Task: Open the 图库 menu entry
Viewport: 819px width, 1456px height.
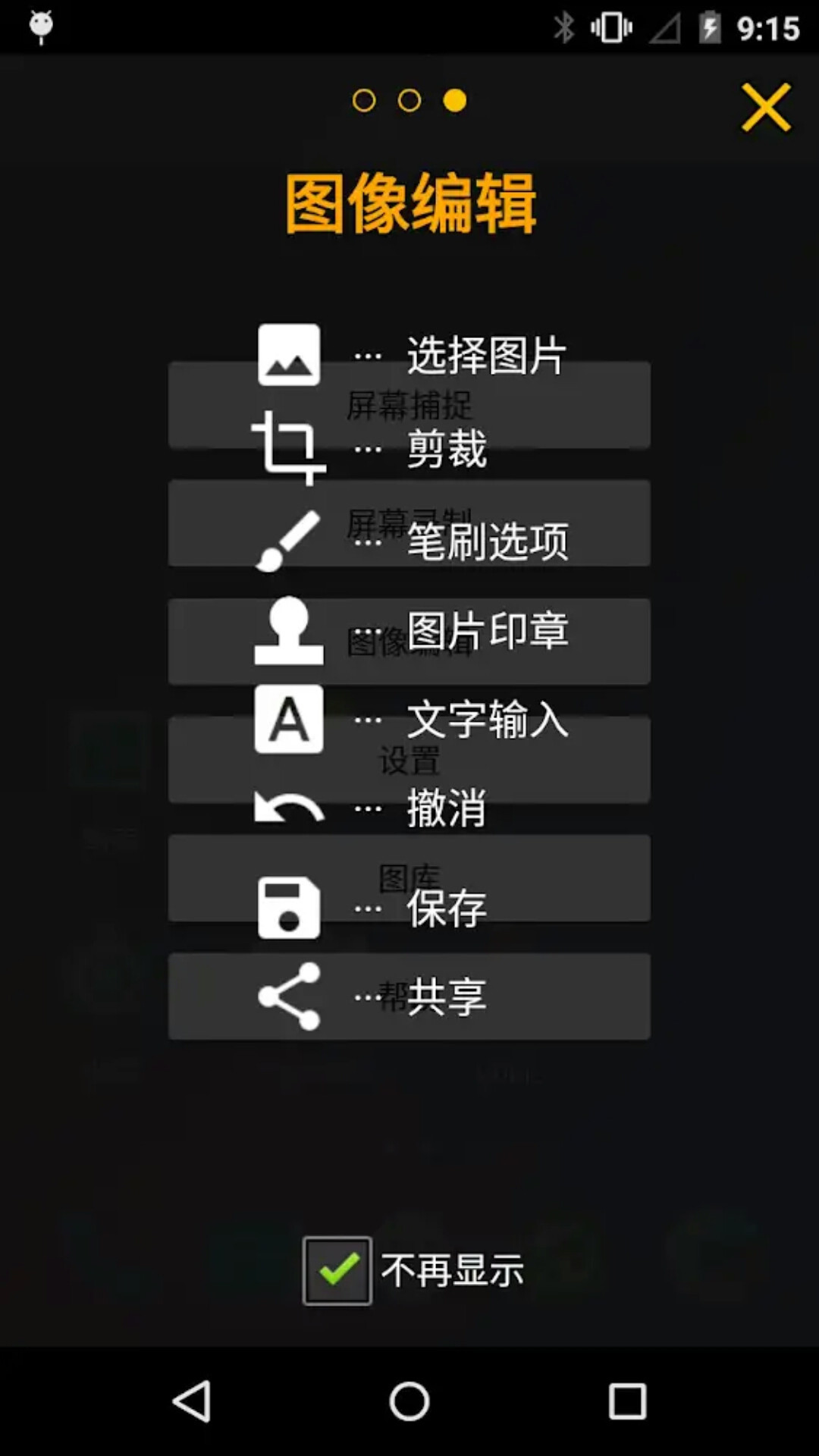Action: coord(409,877)
